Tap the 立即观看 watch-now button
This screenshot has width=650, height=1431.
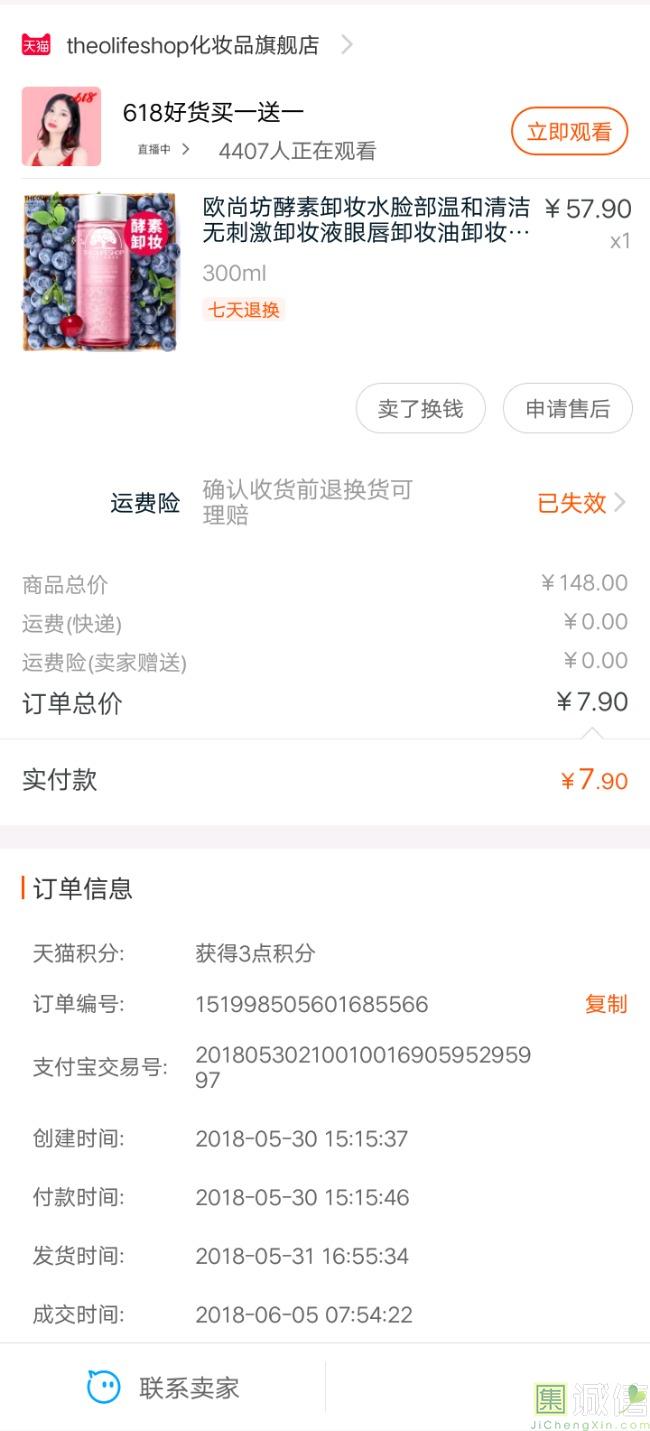tap(569, 132)
